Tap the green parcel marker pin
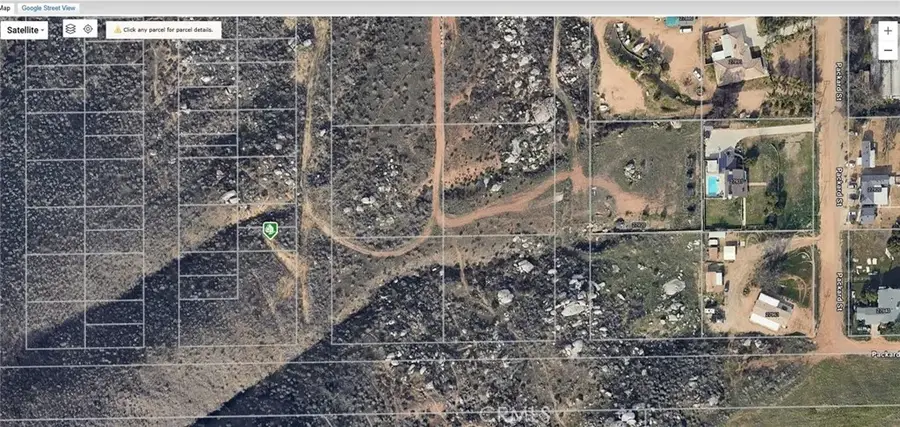Screen dimensions: 900x427 [270, 230]
